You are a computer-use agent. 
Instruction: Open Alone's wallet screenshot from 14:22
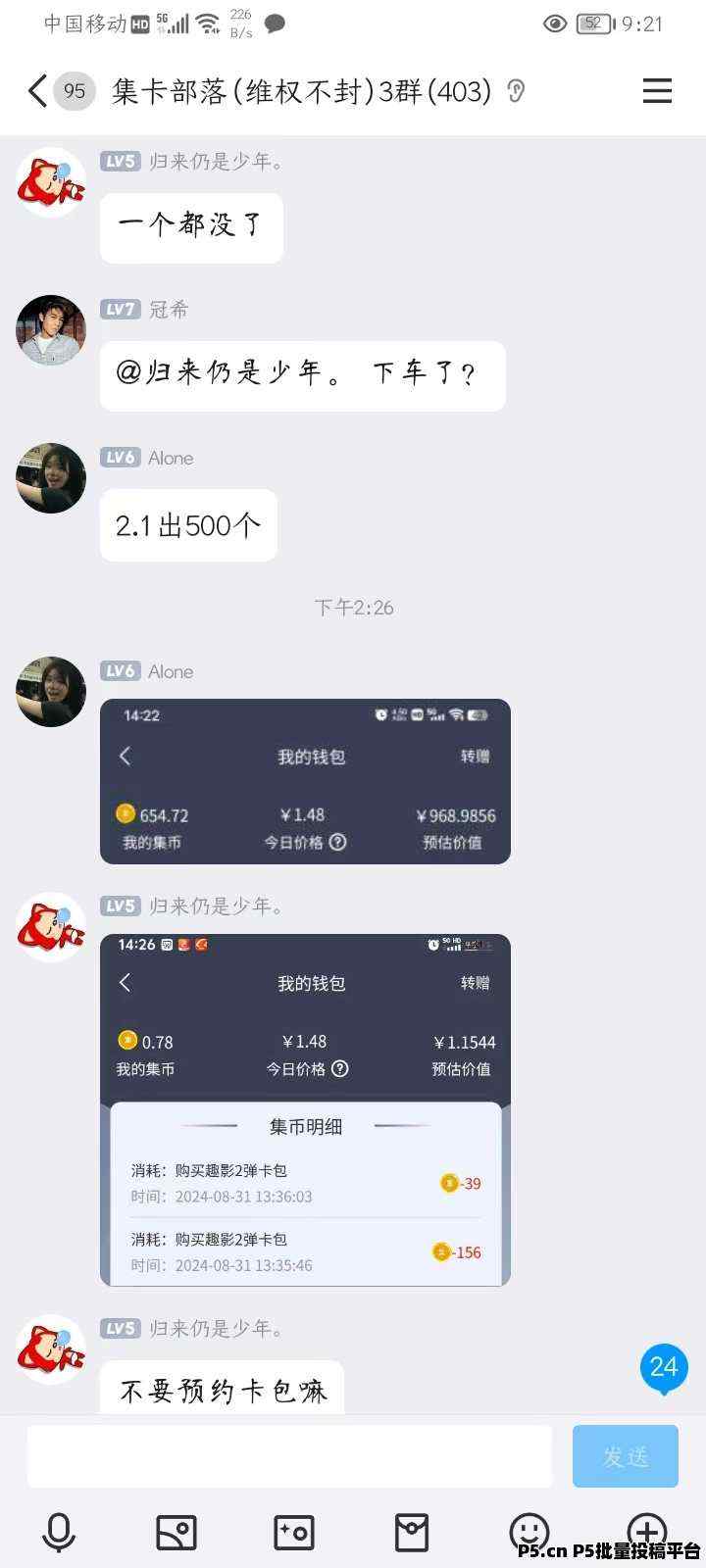click(x=305, y=781)
